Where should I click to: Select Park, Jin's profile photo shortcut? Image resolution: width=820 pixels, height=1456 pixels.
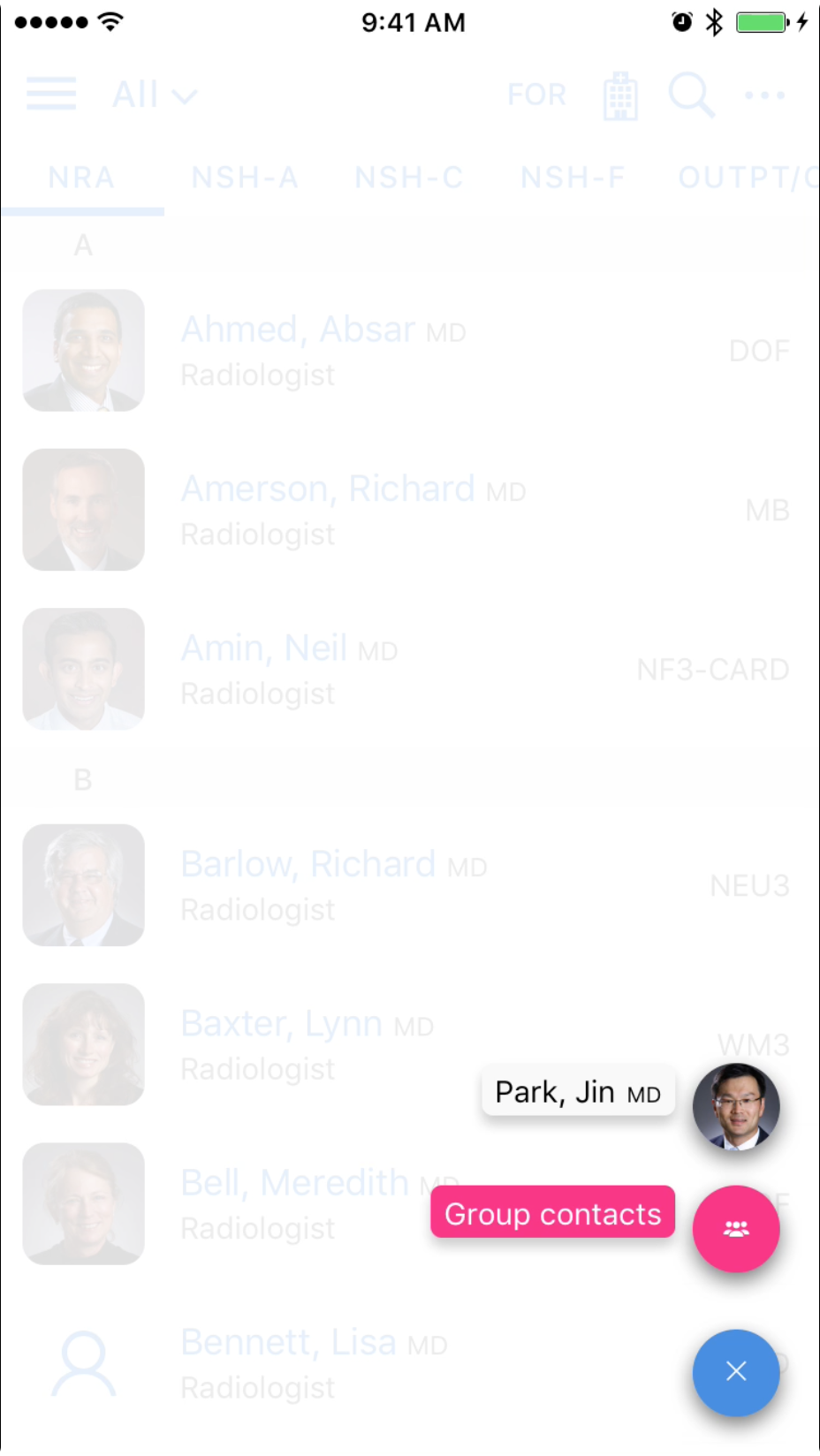(x=735, y=1106)
